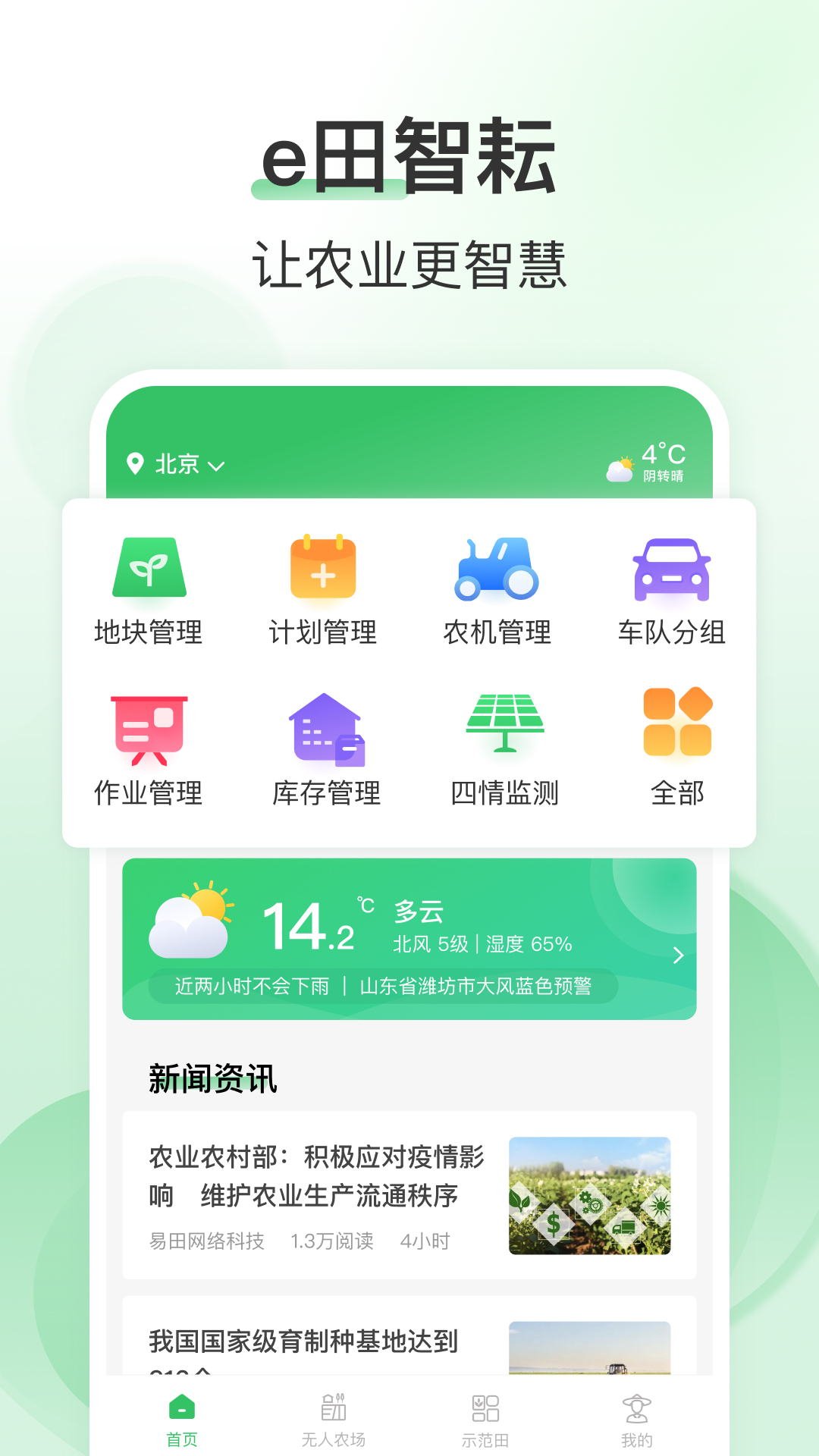Select the 计划管理 calendar icon
819x1456 pixels.
[x=324, y=569]
